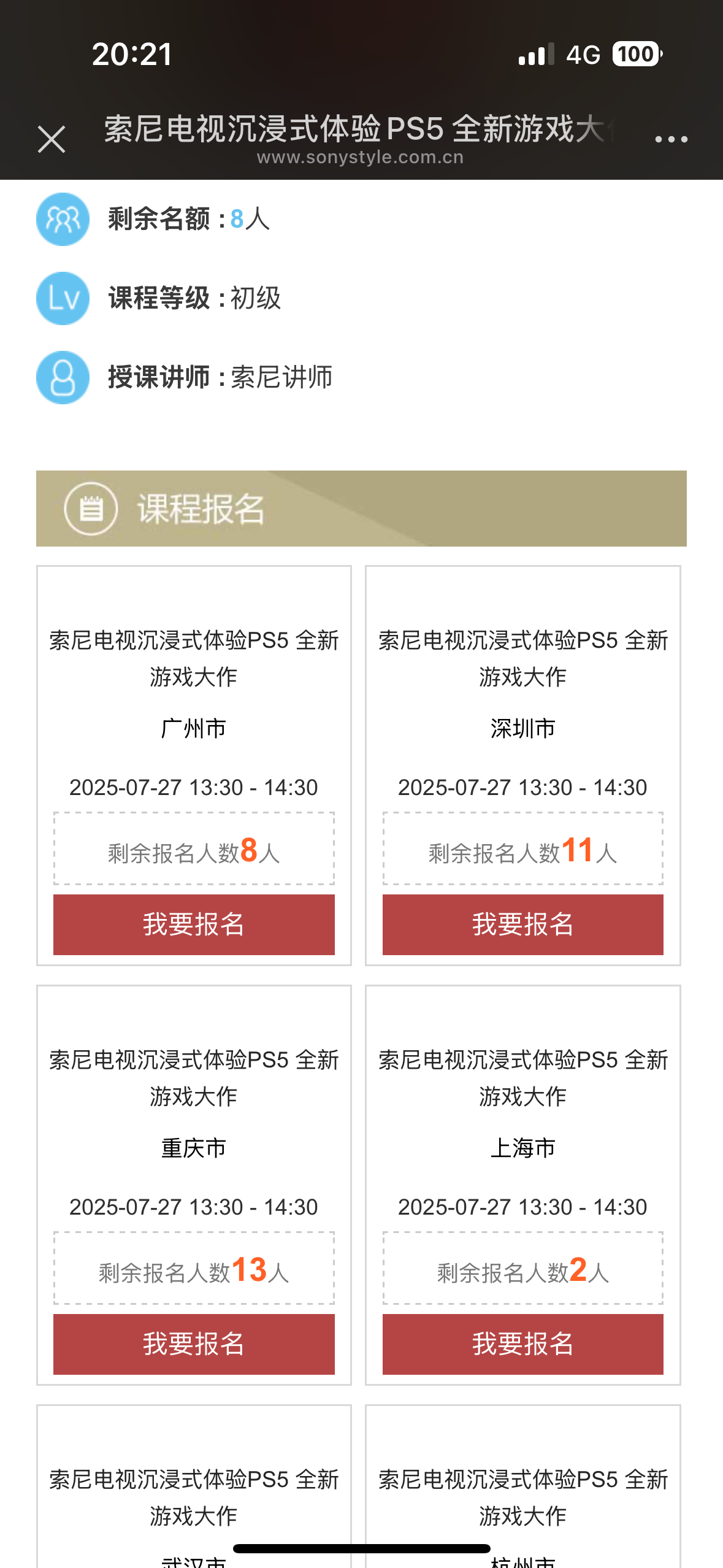Tap 我要报名 for the 上海市 session
Screen dimensions: 723x1568
pos(522,1343)
